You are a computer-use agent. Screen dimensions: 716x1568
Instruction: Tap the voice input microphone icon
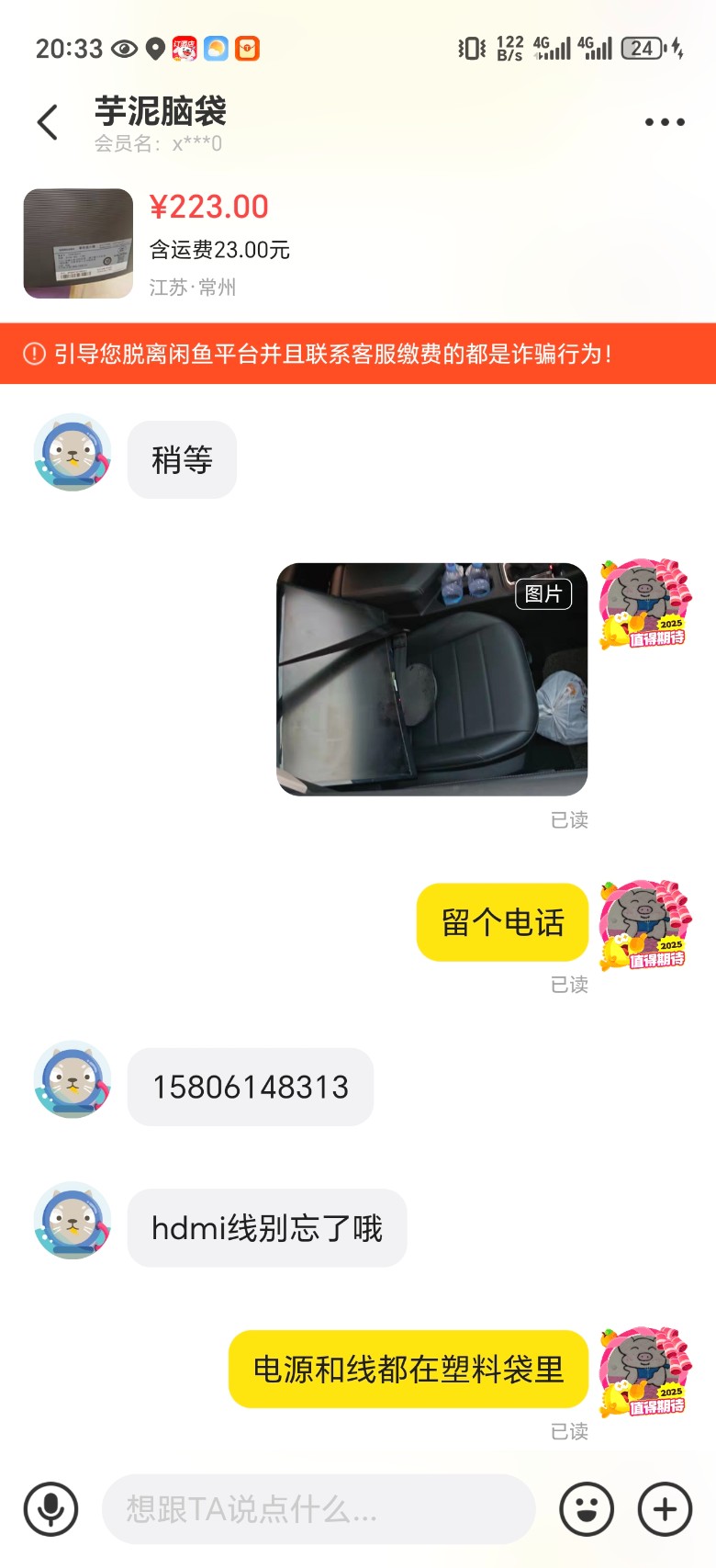pyautogui.click(x=50, y=1508)
